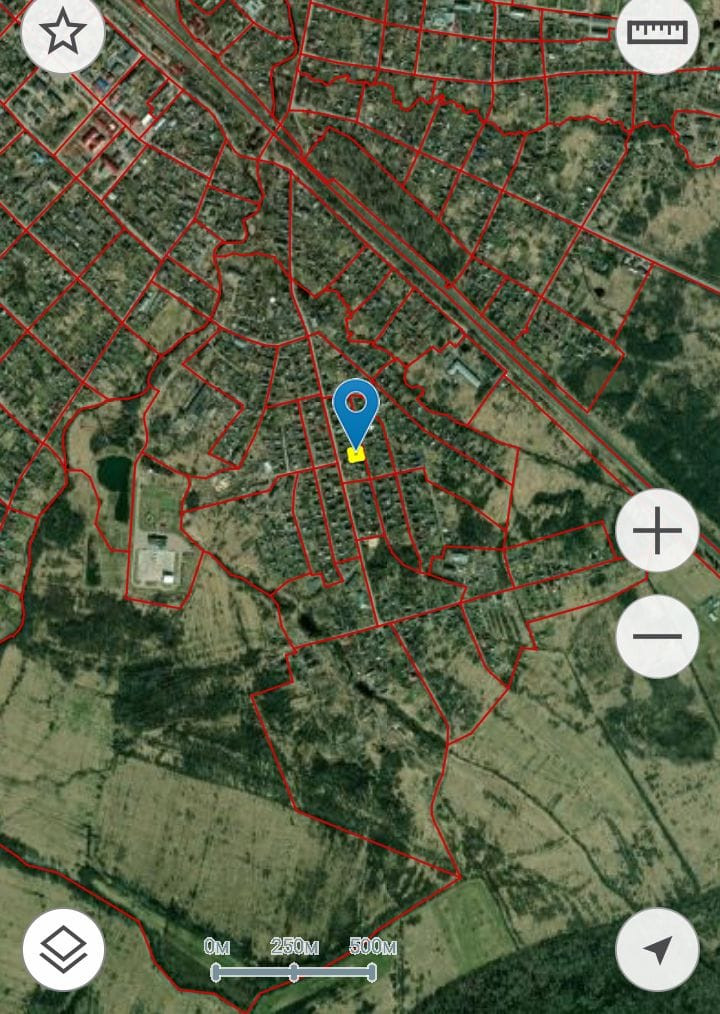Zoom out with the minus button

point(657,636)
